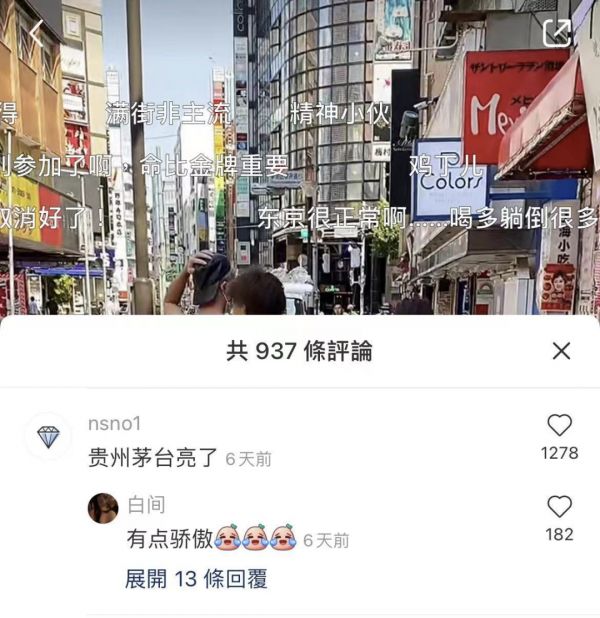600x618 pixels.
Task: Open nsno1's profile avatar
Action: 48,436
